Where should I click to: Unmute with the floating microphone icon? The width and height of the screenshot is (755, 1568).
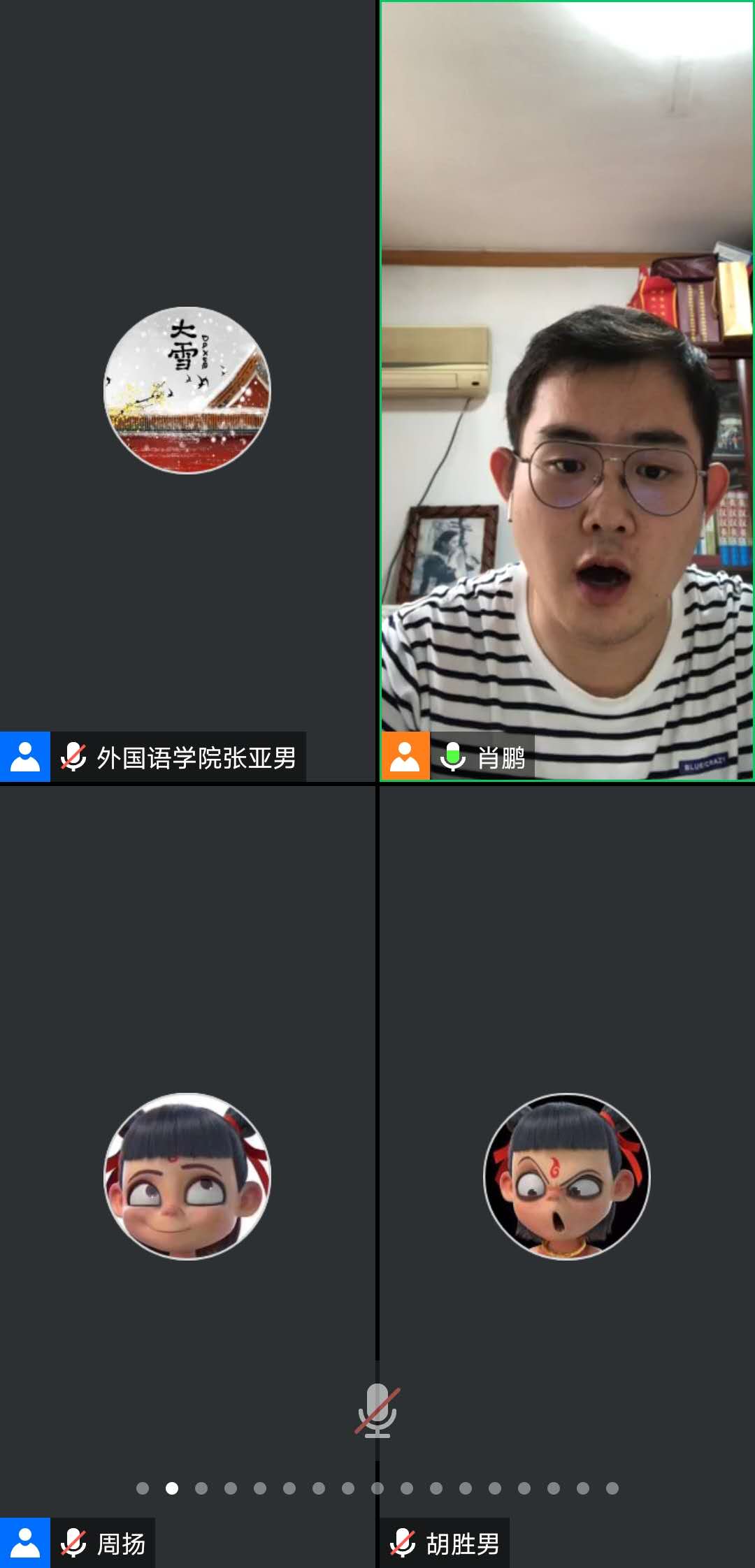tap(377, 1410)
